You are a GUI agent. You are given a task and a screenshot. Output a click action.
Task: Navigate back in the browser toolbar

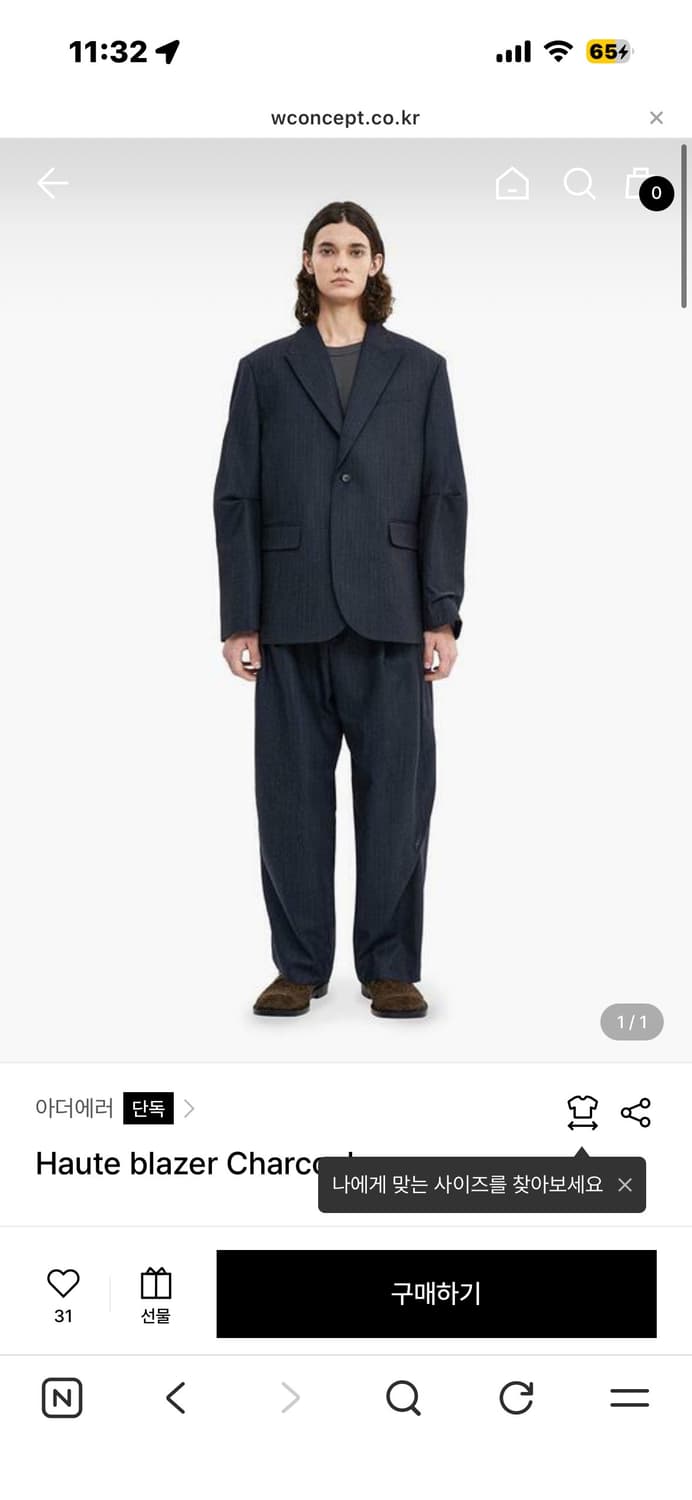176,1398
